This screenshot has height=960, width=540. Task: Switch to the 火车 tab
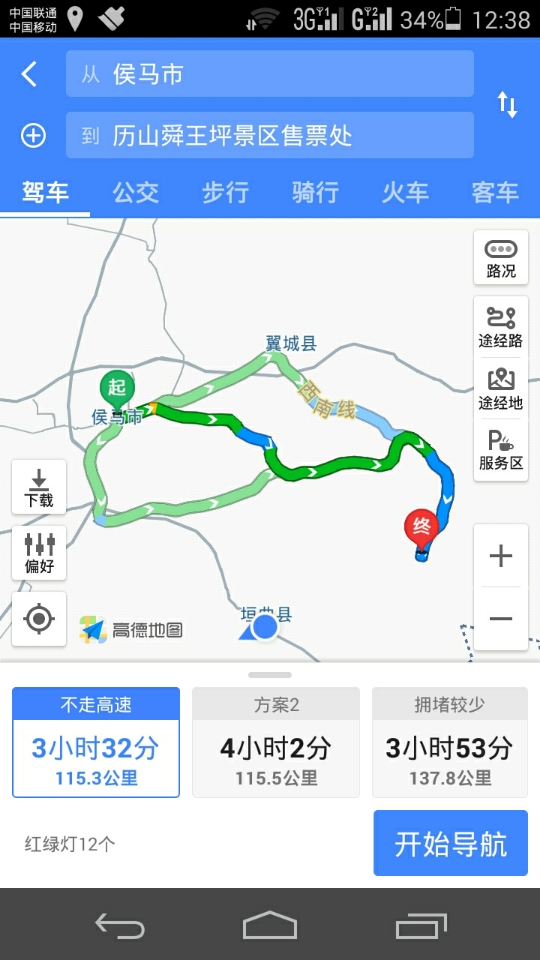tap(405, 192)
